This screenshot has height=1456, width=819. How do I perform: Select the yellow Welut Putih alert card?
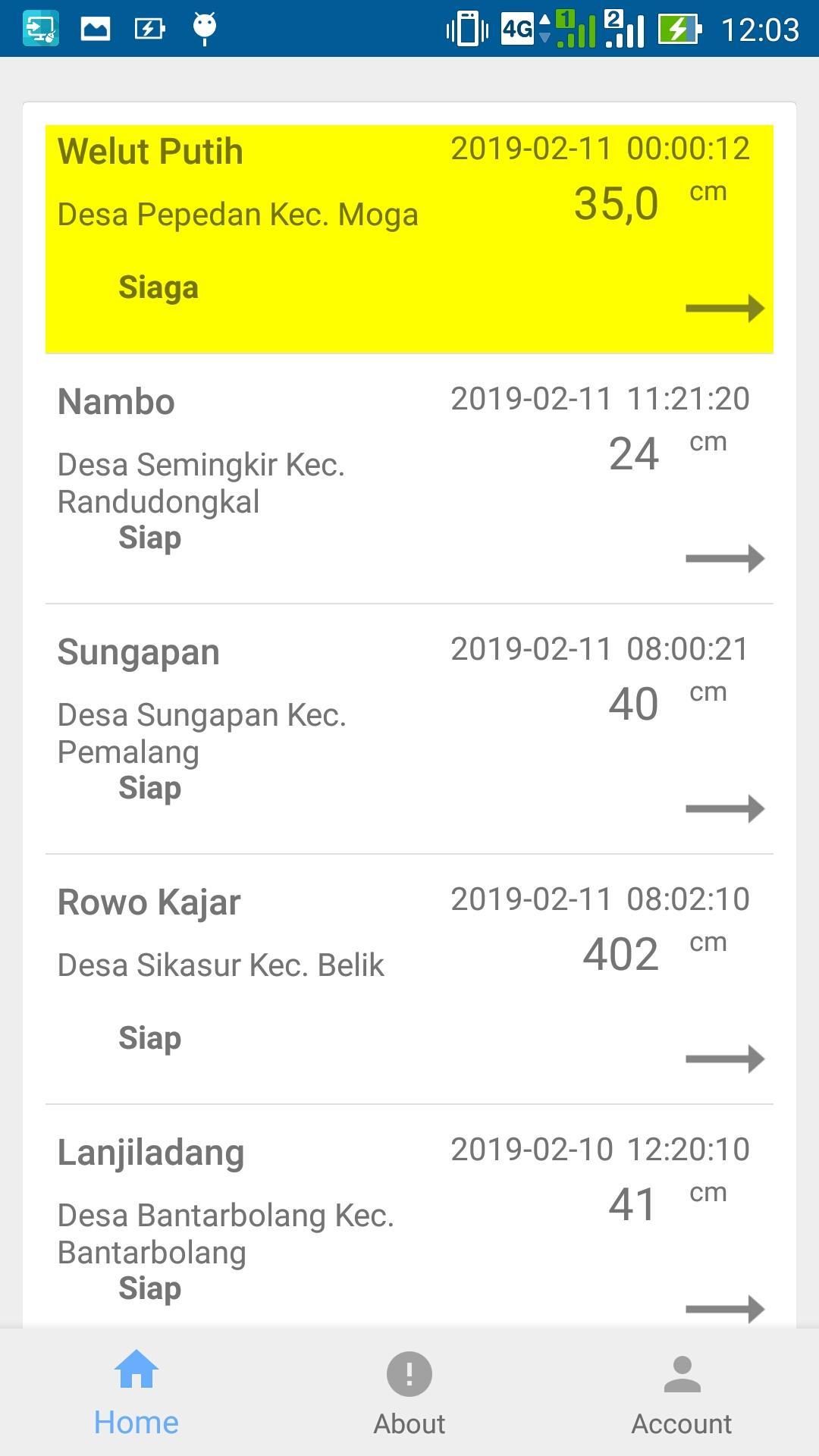409,237
